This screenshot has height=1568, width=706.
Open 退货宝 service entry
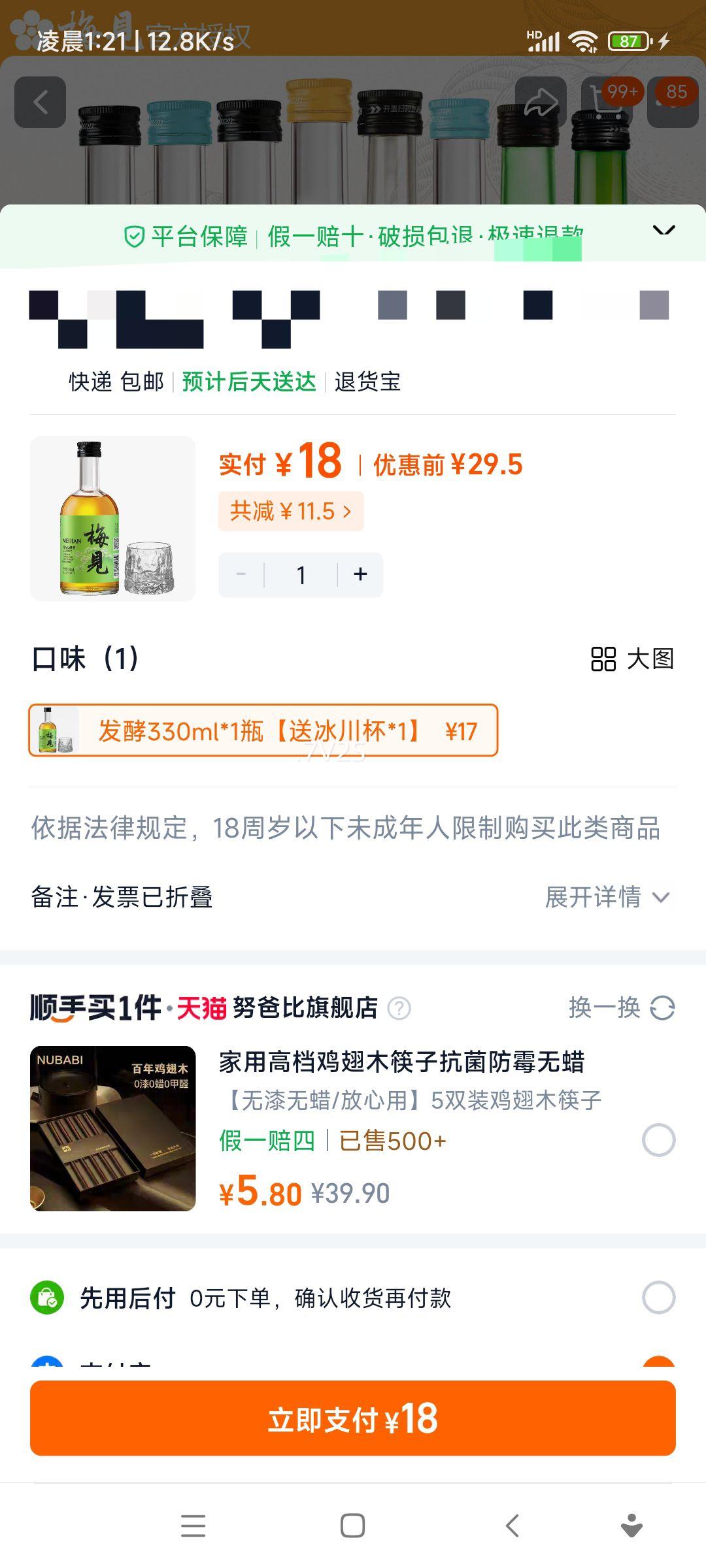(x=368, y=382)
